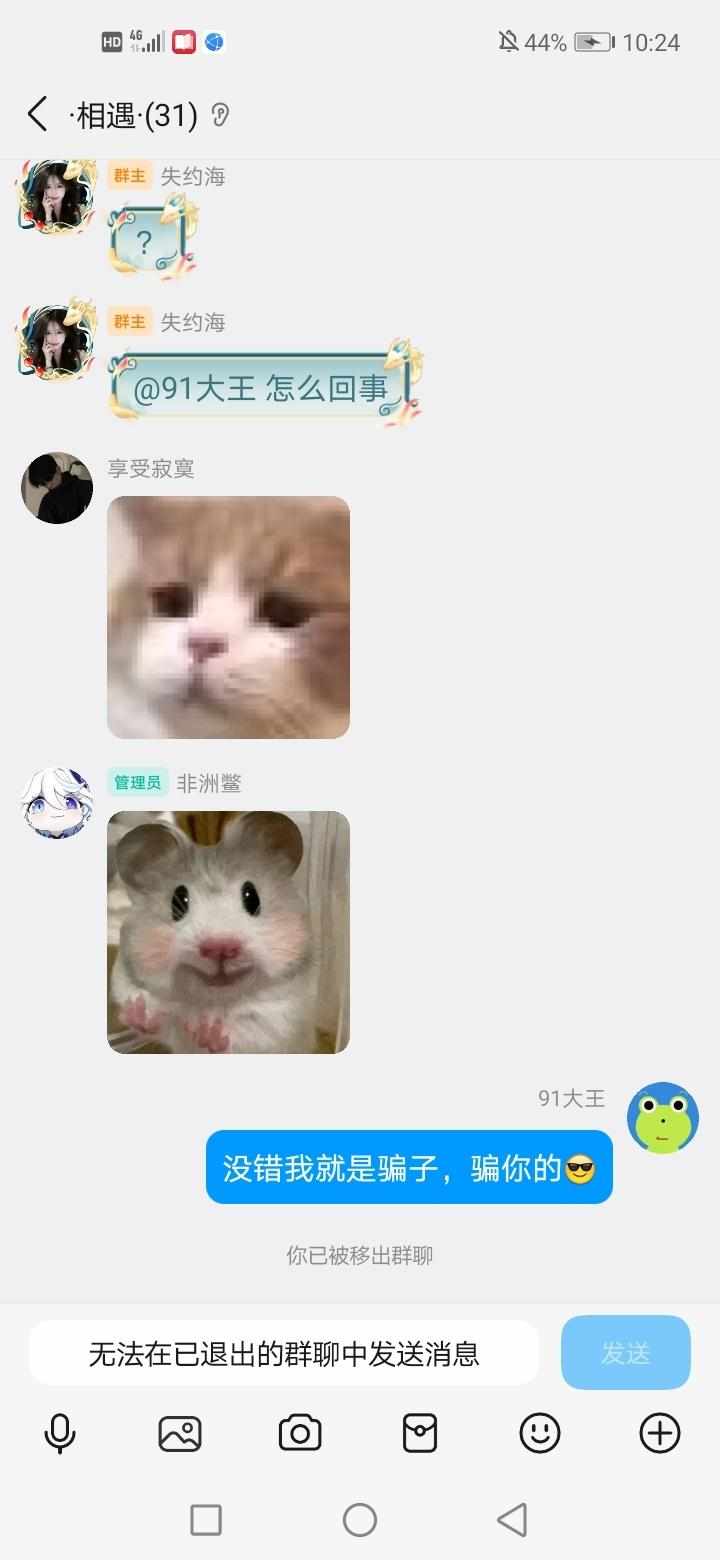
Task: Tap the message input field
Action: pos(284,1353)
